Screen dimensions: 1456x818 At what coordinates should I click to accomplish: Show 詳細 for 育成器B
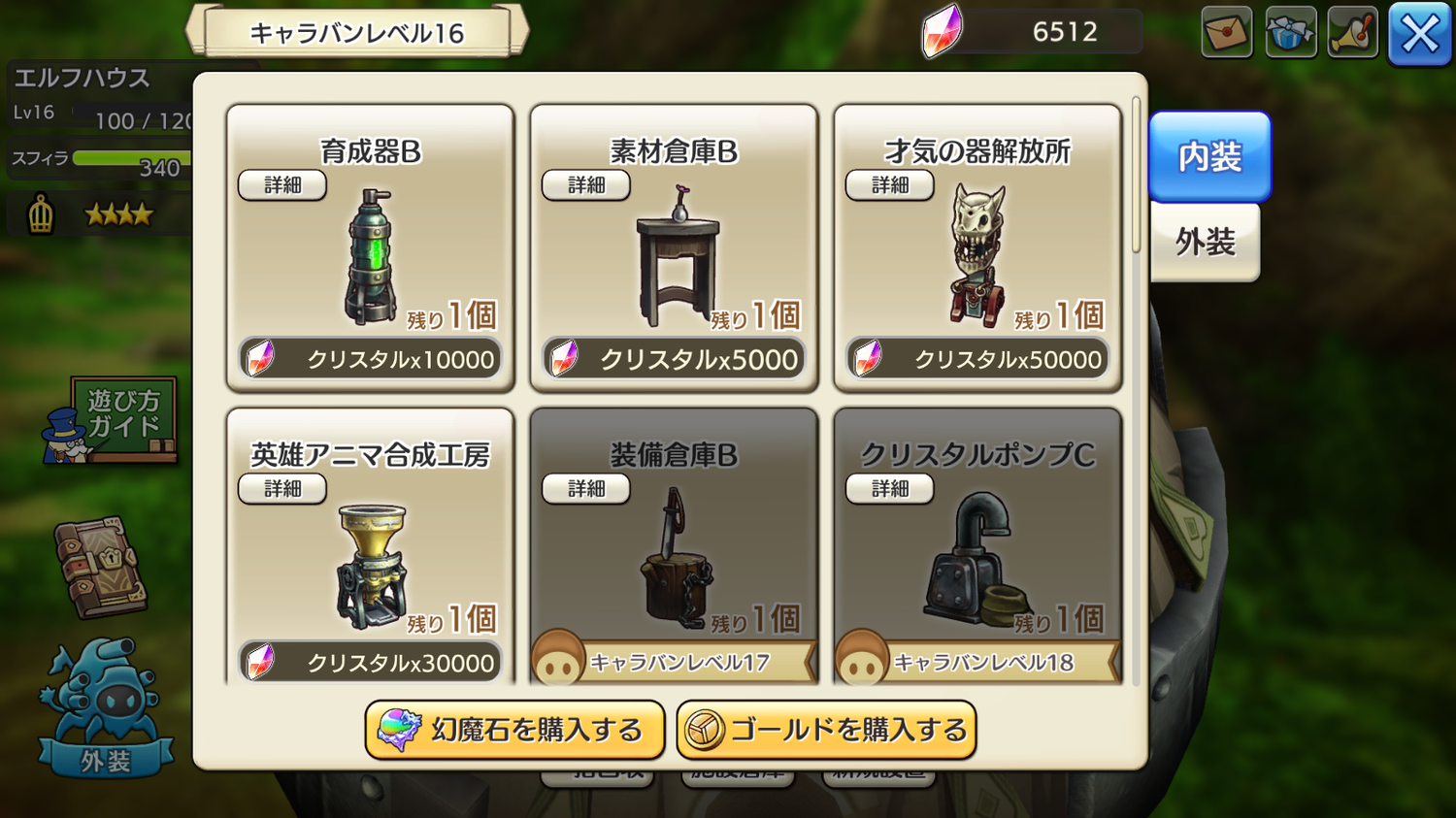tap(282, 184)
